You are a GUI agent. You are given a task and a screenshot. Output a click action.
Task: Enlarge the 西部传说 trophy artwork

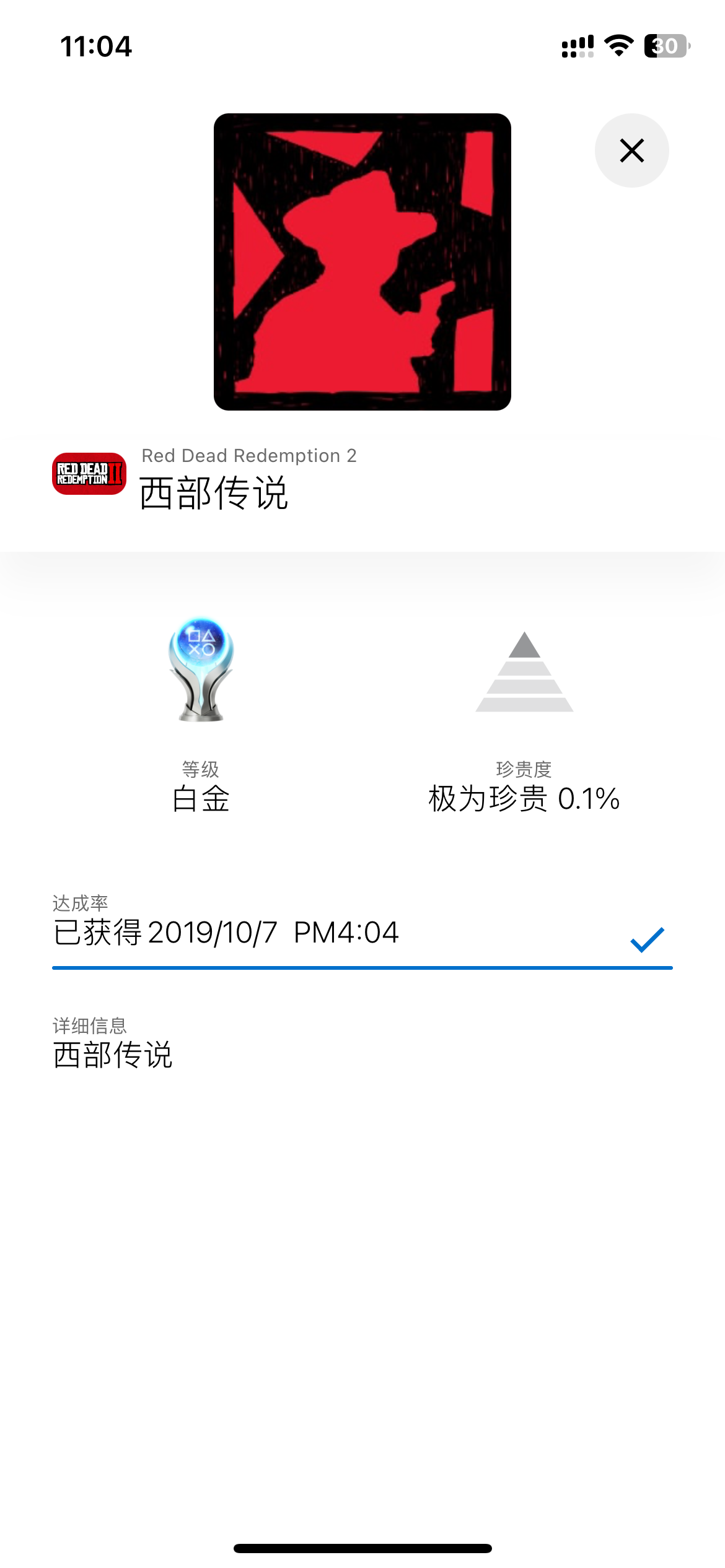[362, 262]
